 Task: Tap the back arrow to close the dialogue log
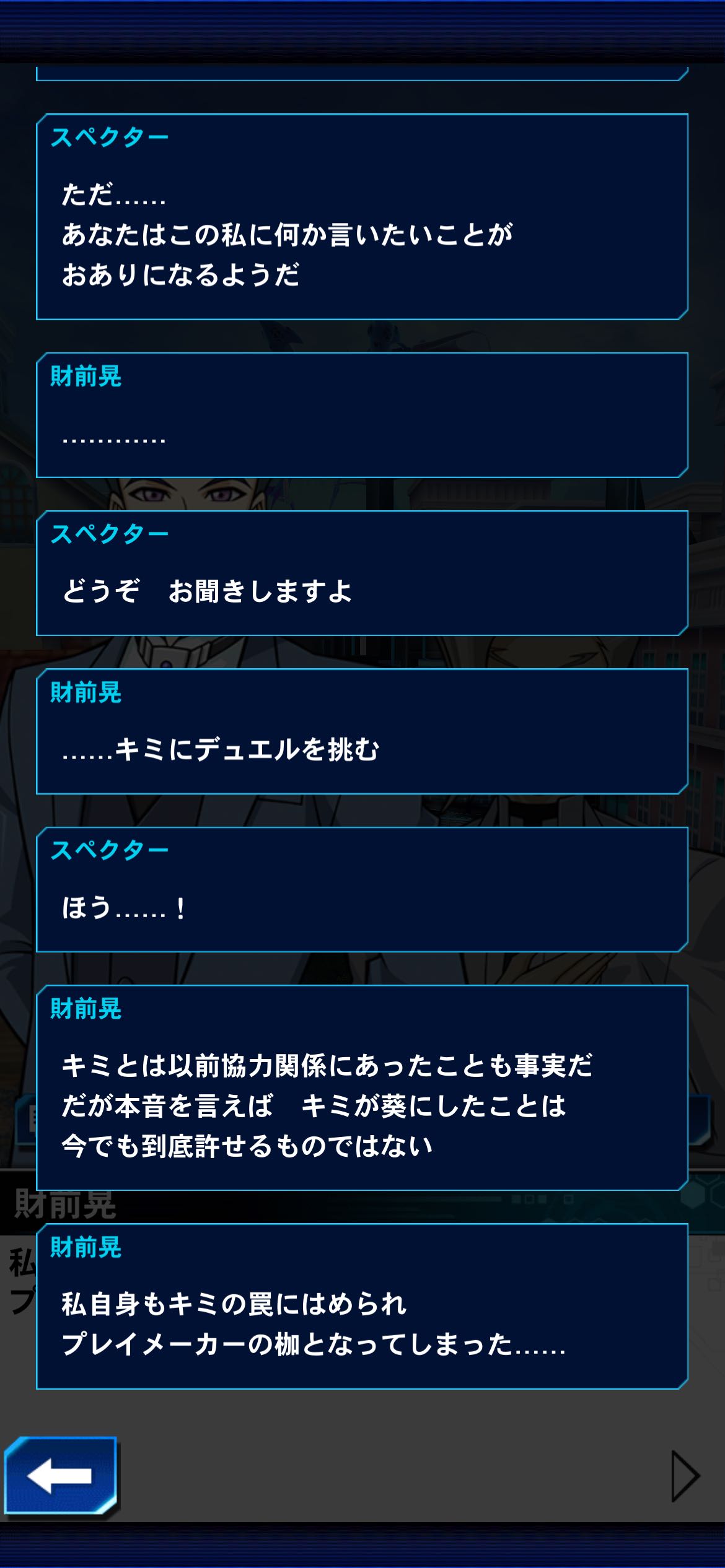tap(61, 1476)
